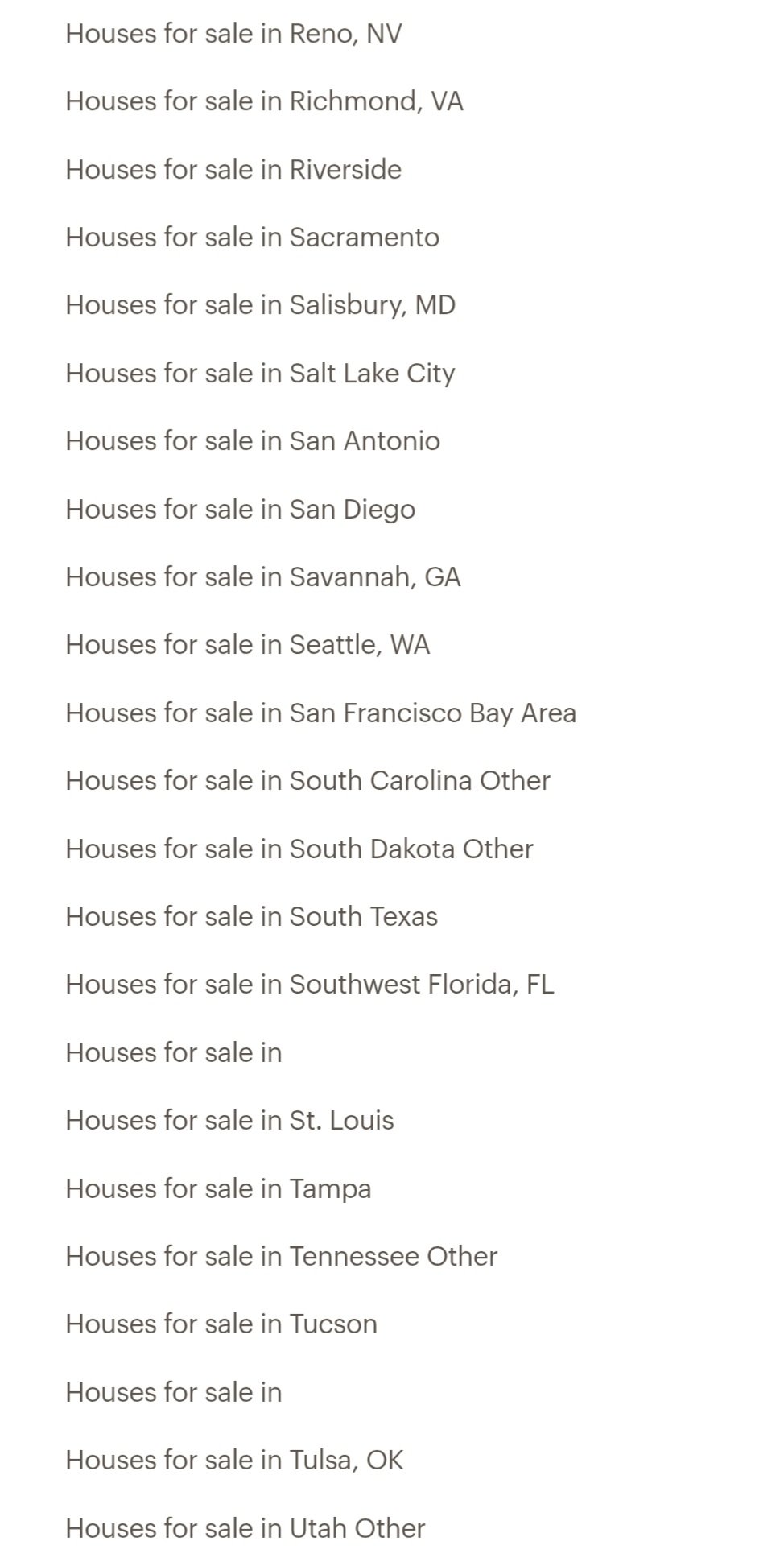Browse houses for sale in San Antonio
The image size is (784, 1566).
click(253, 441)
